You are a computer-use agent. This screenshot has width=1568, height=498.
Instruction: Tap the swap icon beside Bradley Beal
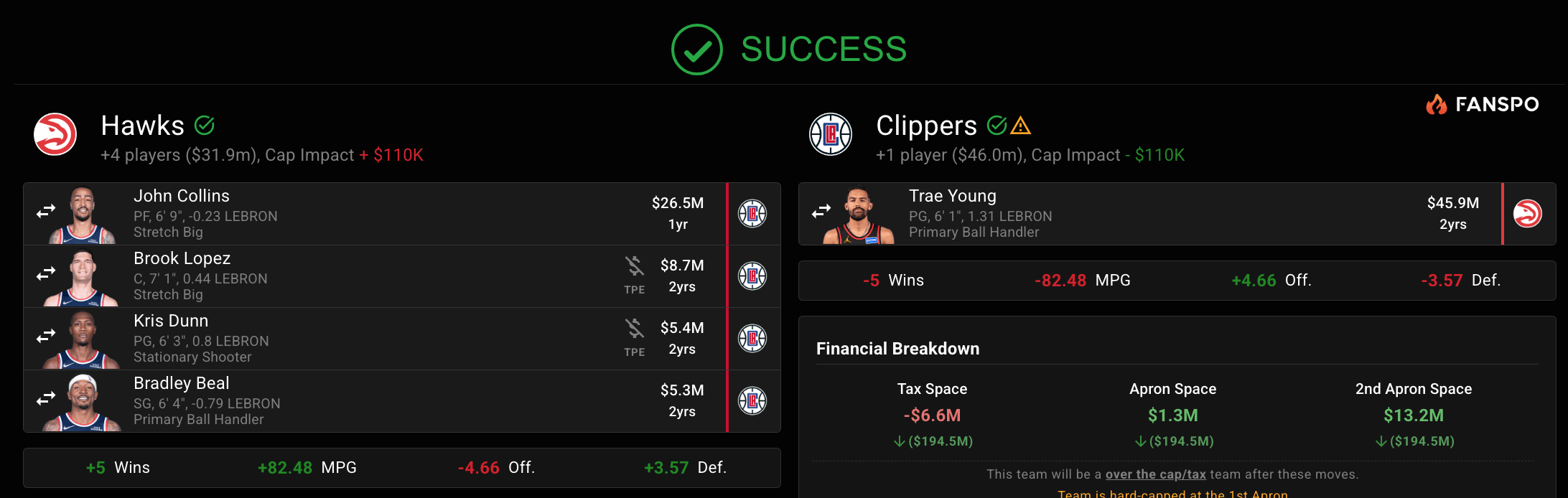(x=46, y=398)
